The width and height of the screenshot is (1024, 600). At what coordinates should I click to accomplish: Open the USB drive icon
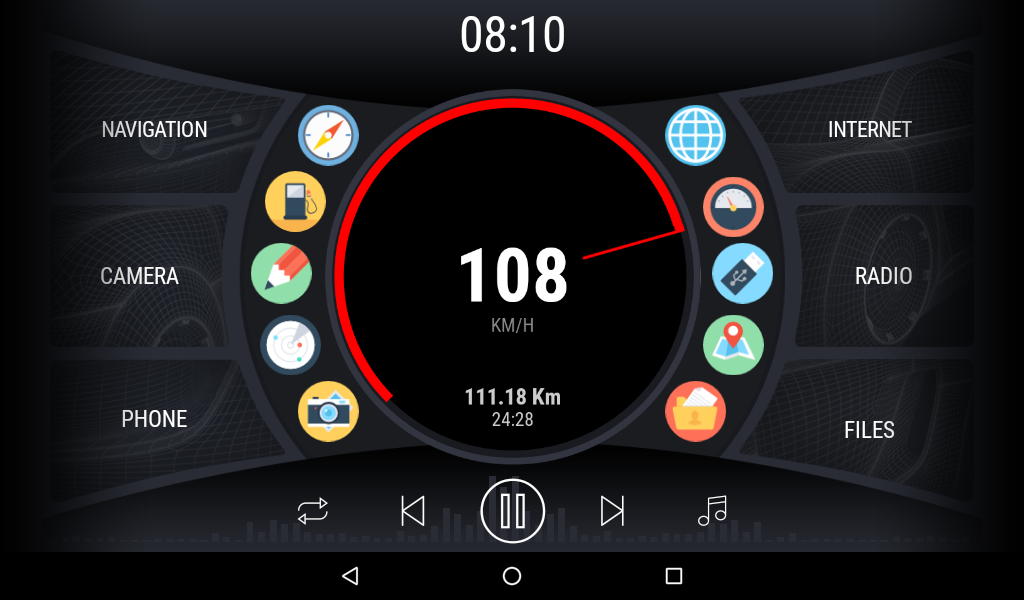742,274
